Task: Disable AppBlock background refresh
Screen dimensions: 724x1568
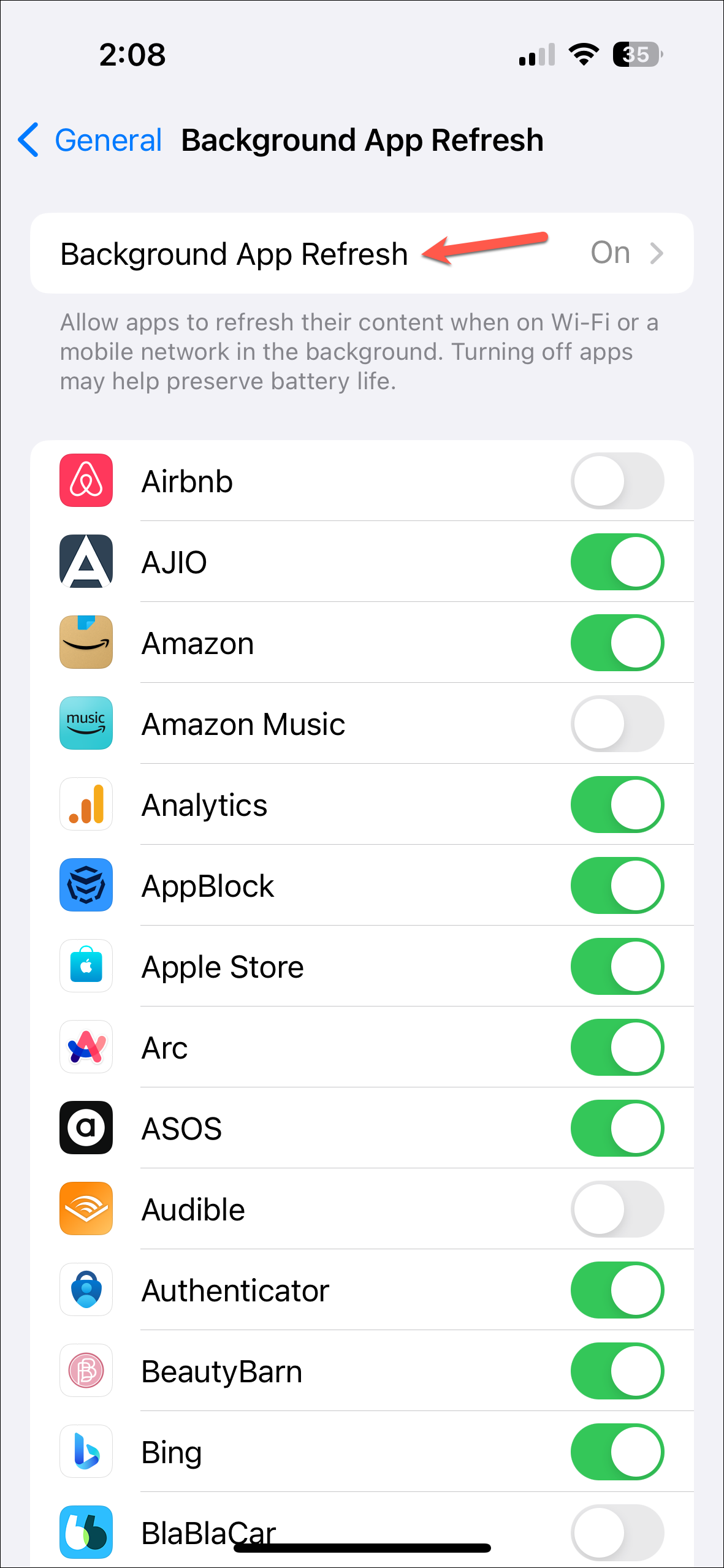Action: 617,886
